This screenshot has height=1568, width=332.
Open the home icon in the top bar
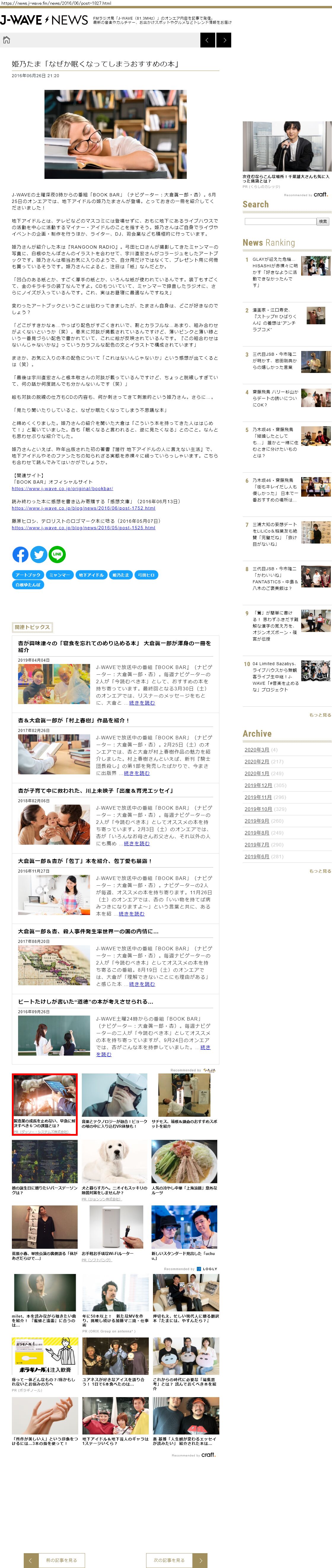pos(7,40)
